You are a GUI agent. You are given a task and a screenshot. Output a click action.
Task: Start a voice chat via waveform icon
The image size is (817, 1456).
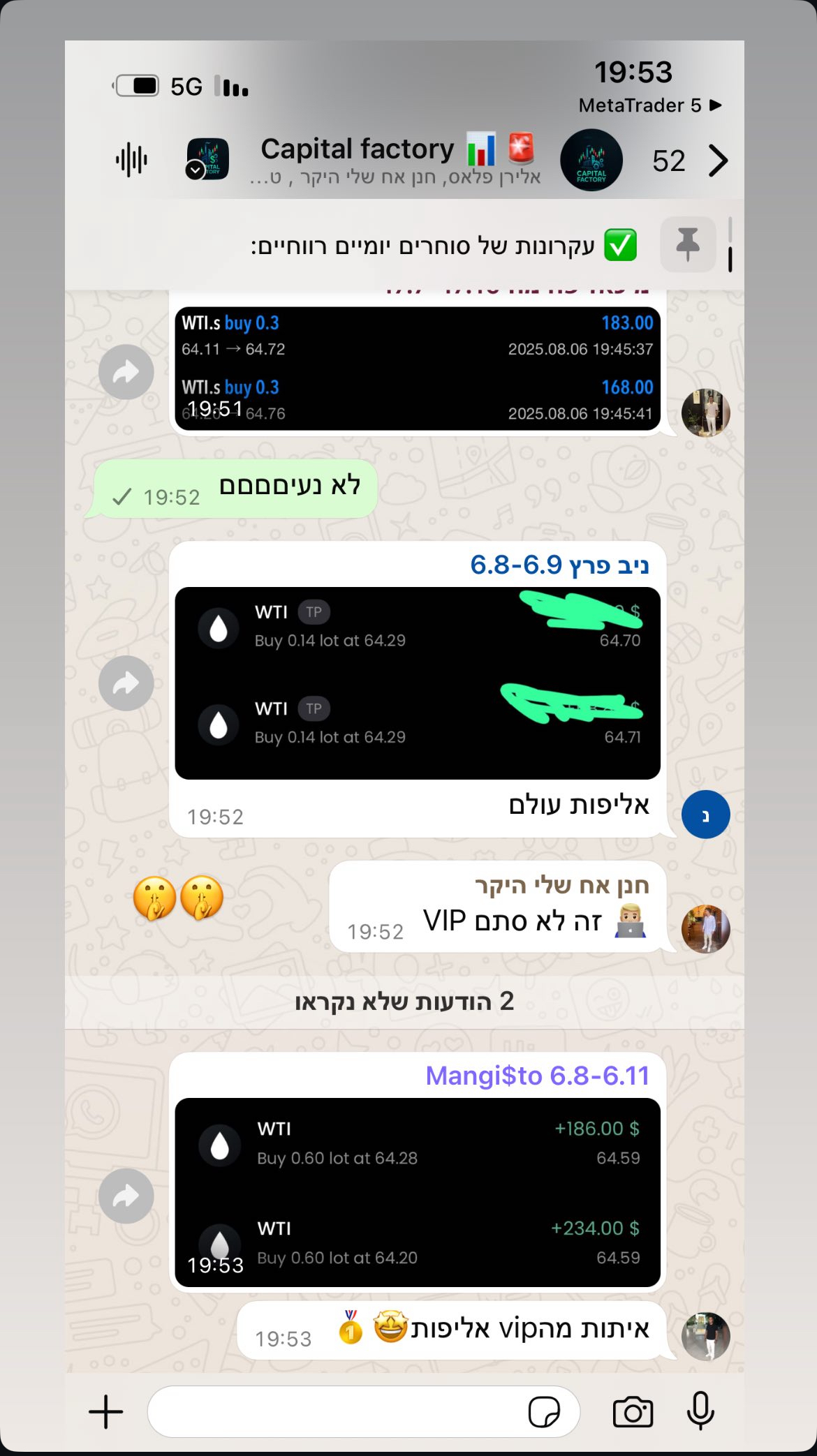click(131, 160)
